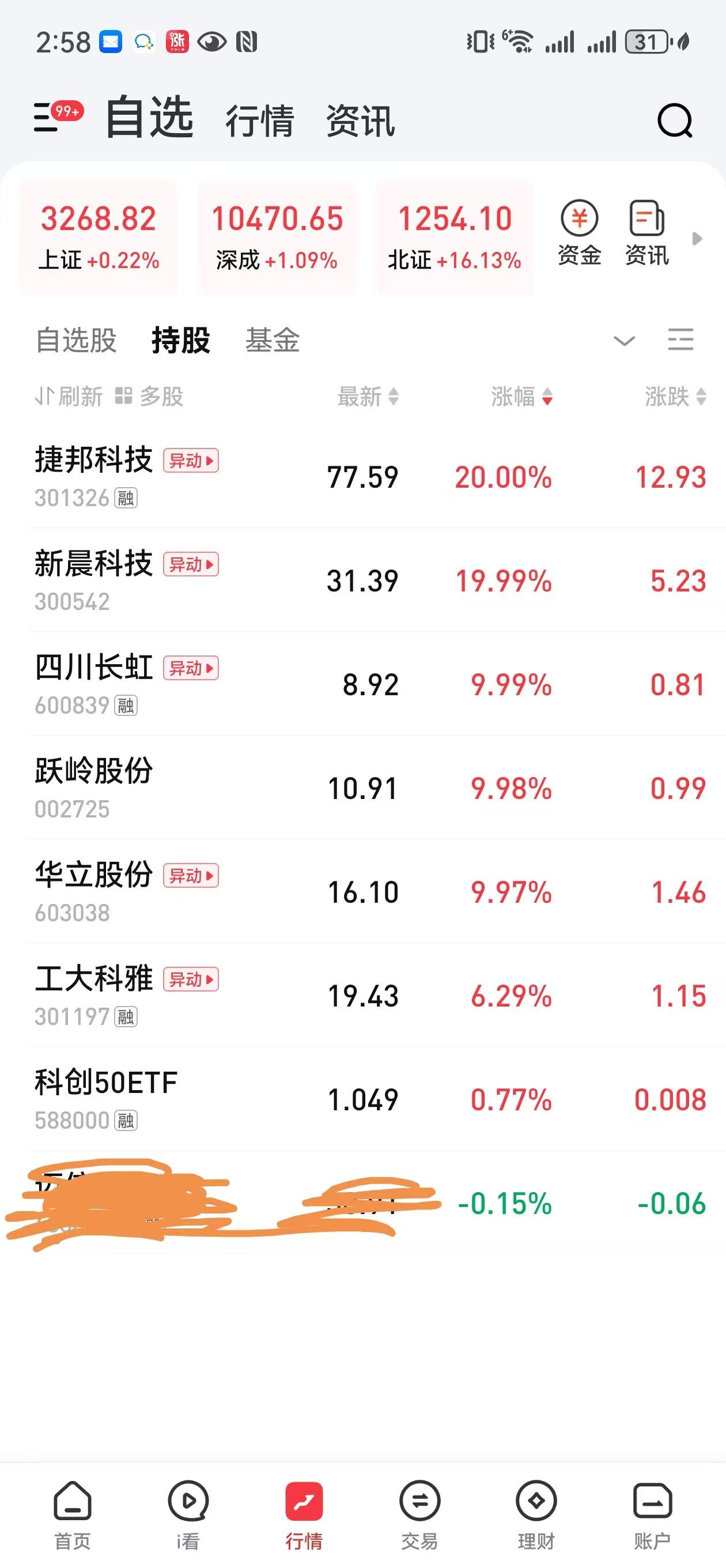Viewport: 726px width, 1568px height.
Task: Open the 上证 index card
Action: [99, 238]
